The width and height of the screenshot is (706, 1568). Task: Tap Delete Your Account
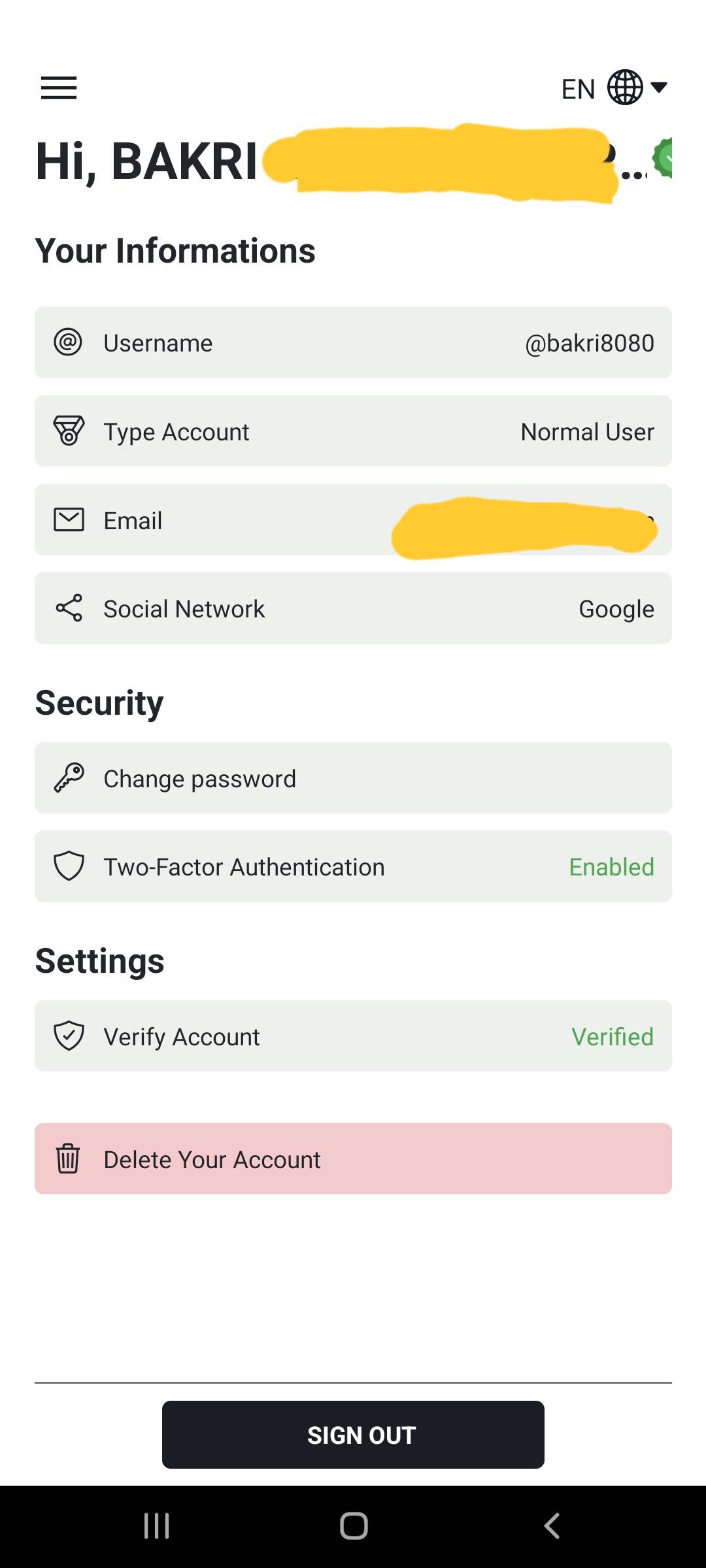[x=353, y=1159]
